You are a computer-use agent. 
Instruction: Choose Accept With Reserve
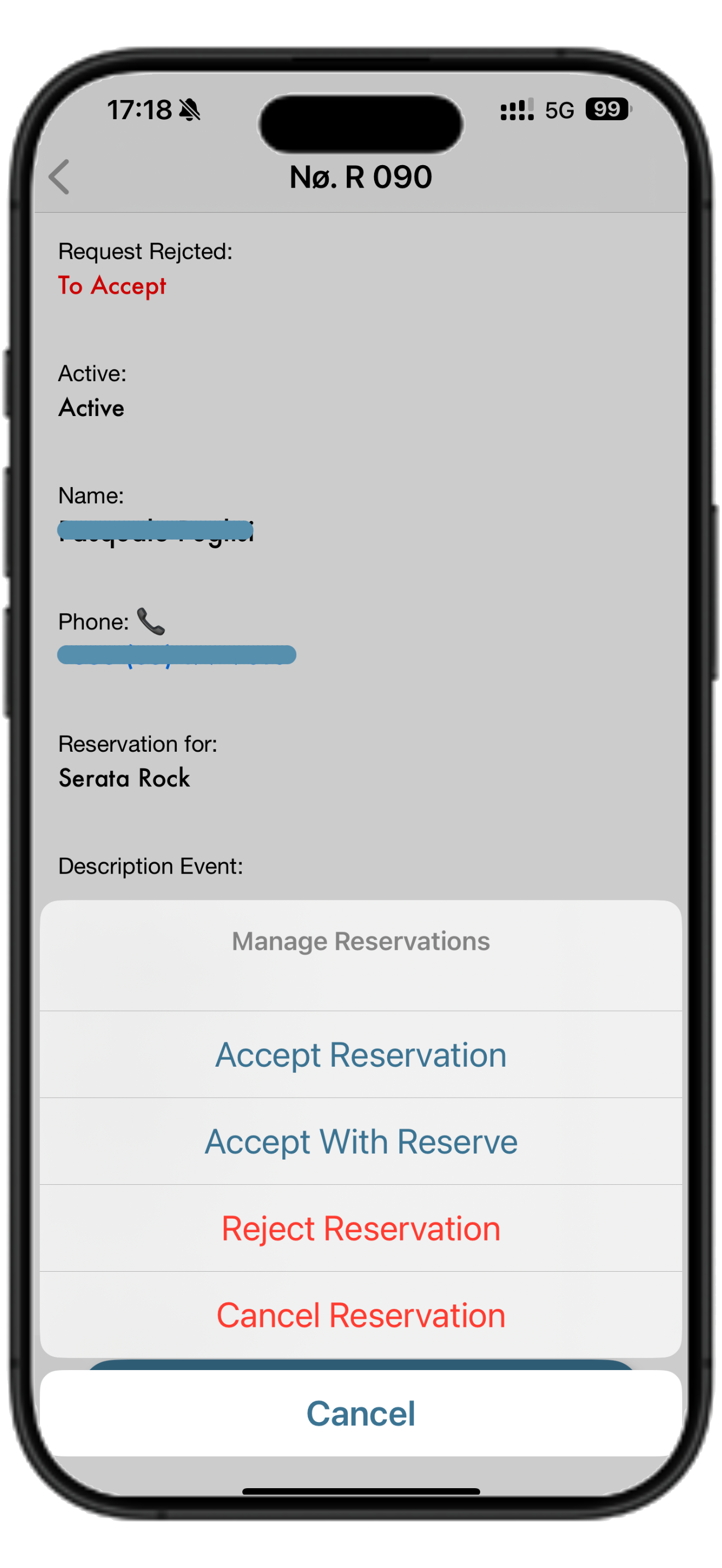pyautogui.click(x=361, y=1142)
